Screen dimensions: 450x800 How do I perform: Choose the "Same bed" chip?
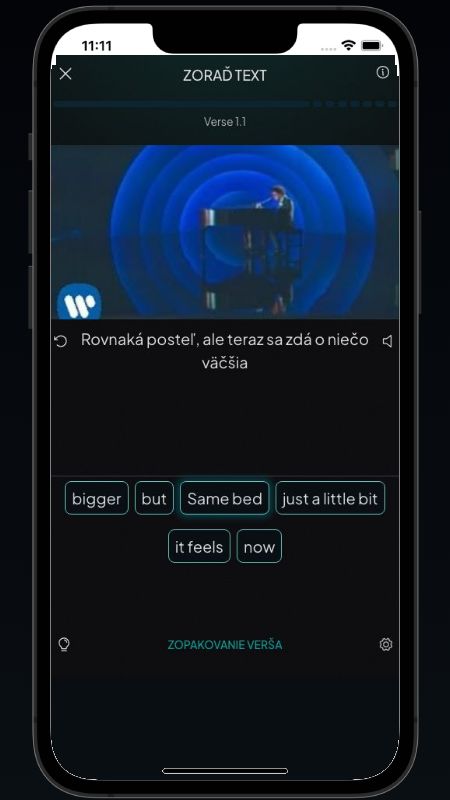[224, 498]
